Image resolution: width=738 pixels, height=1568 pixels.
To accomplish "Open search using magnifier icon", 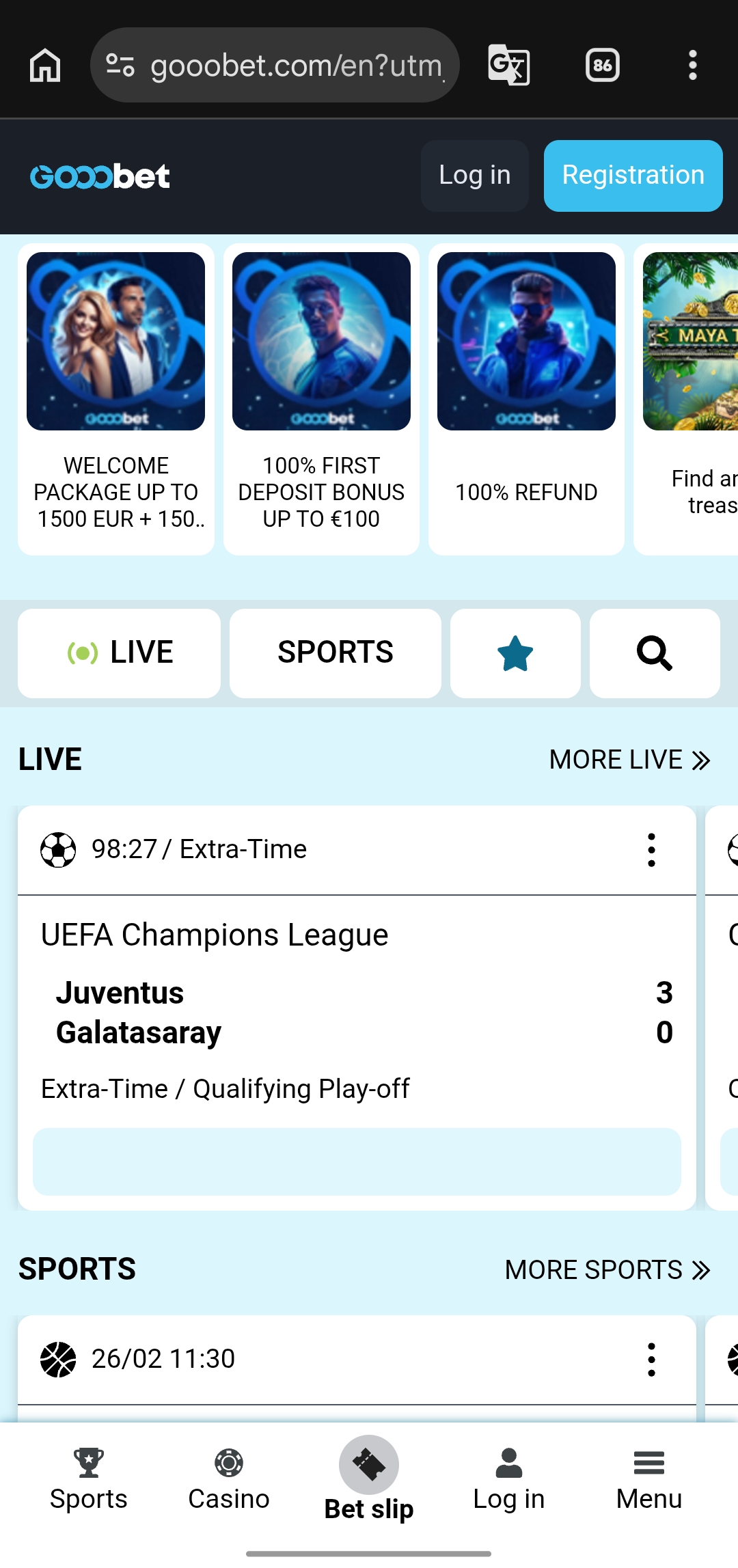I will pyautogui.click(x=654, y=652).
